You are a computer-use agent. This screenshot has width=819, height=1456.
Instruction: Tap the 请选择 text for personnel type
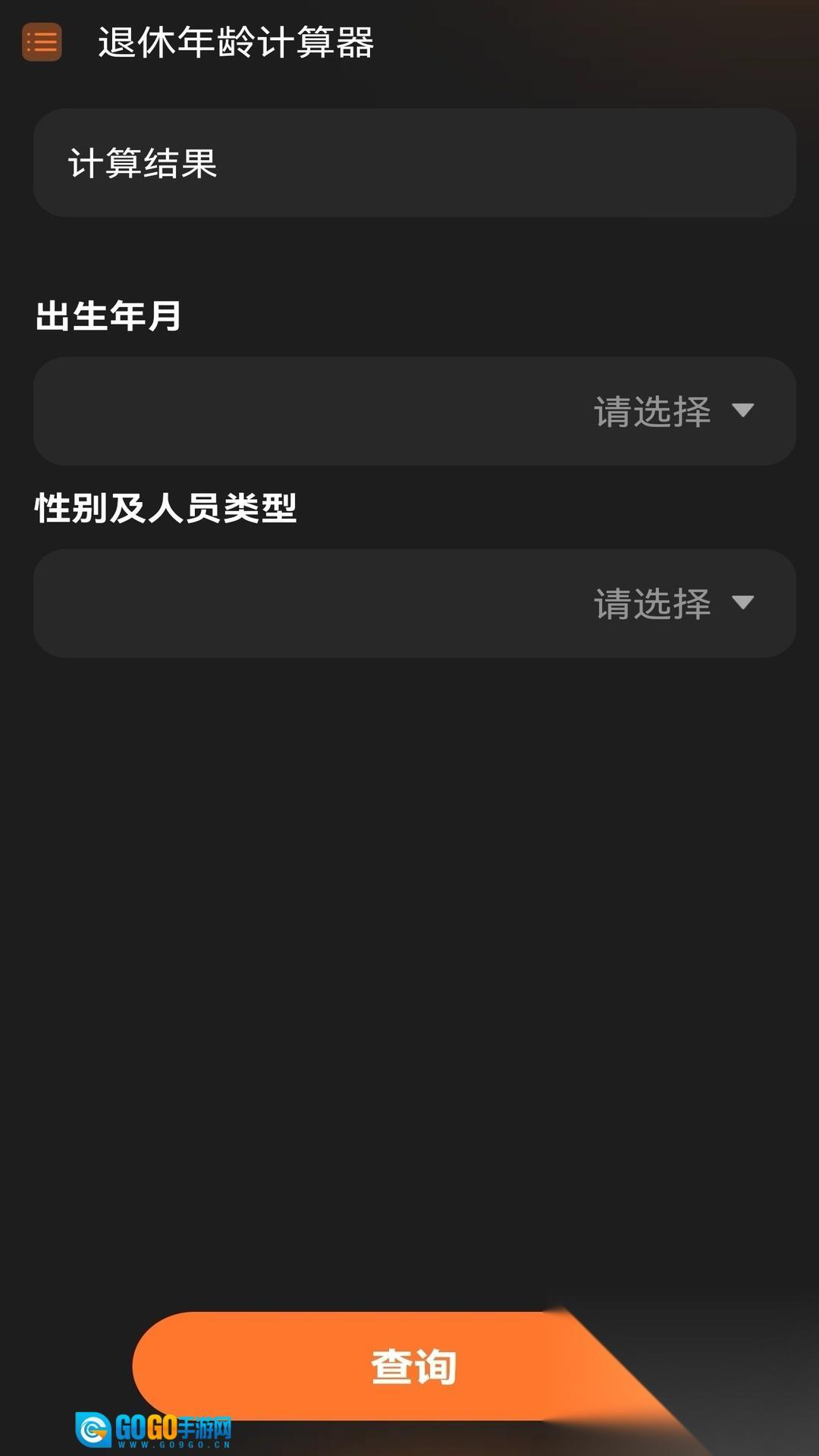(651, 603)
